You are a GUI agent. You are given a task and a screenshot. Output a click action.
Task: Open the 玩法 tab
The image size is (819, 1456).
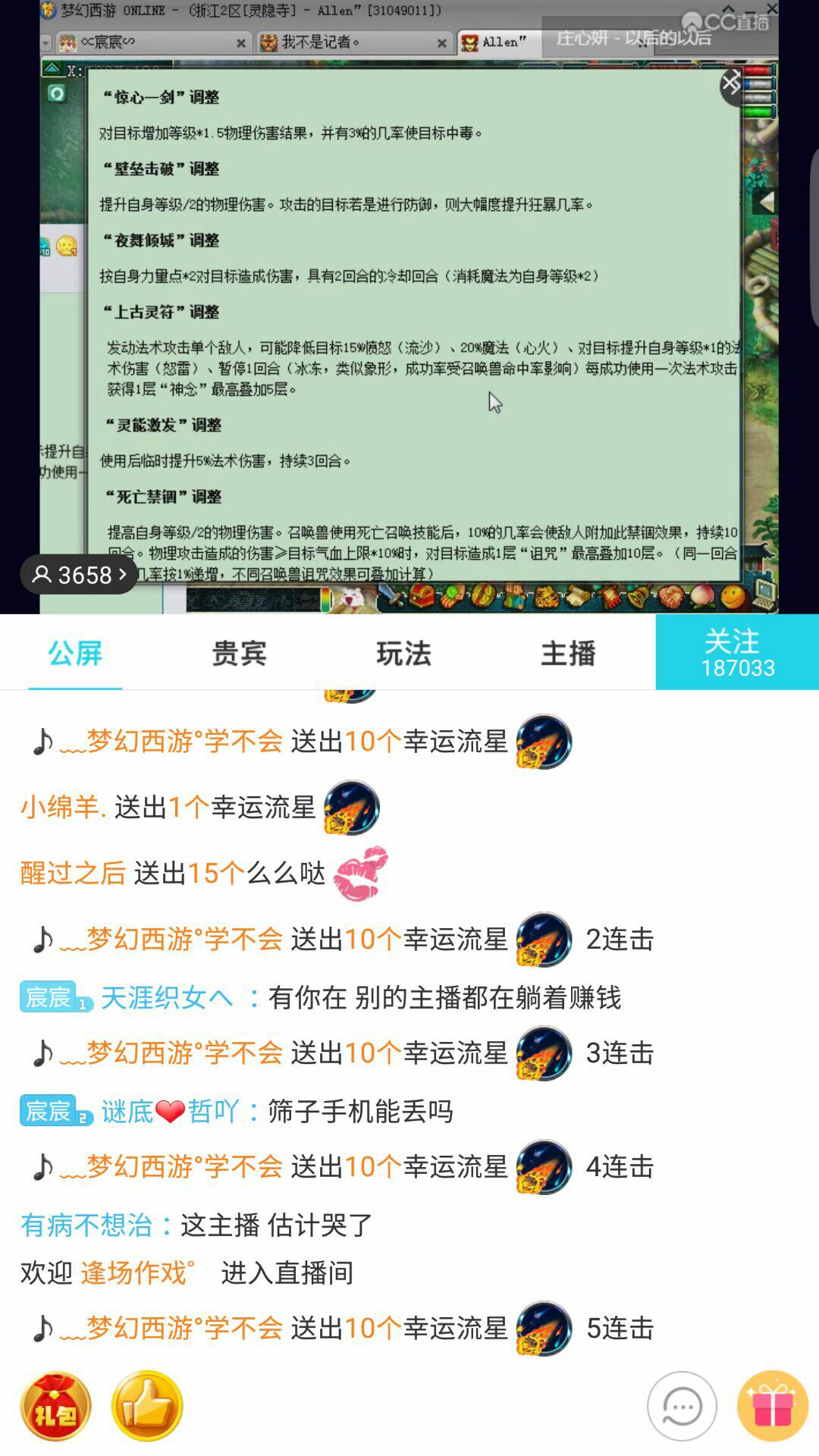point(403,653)
